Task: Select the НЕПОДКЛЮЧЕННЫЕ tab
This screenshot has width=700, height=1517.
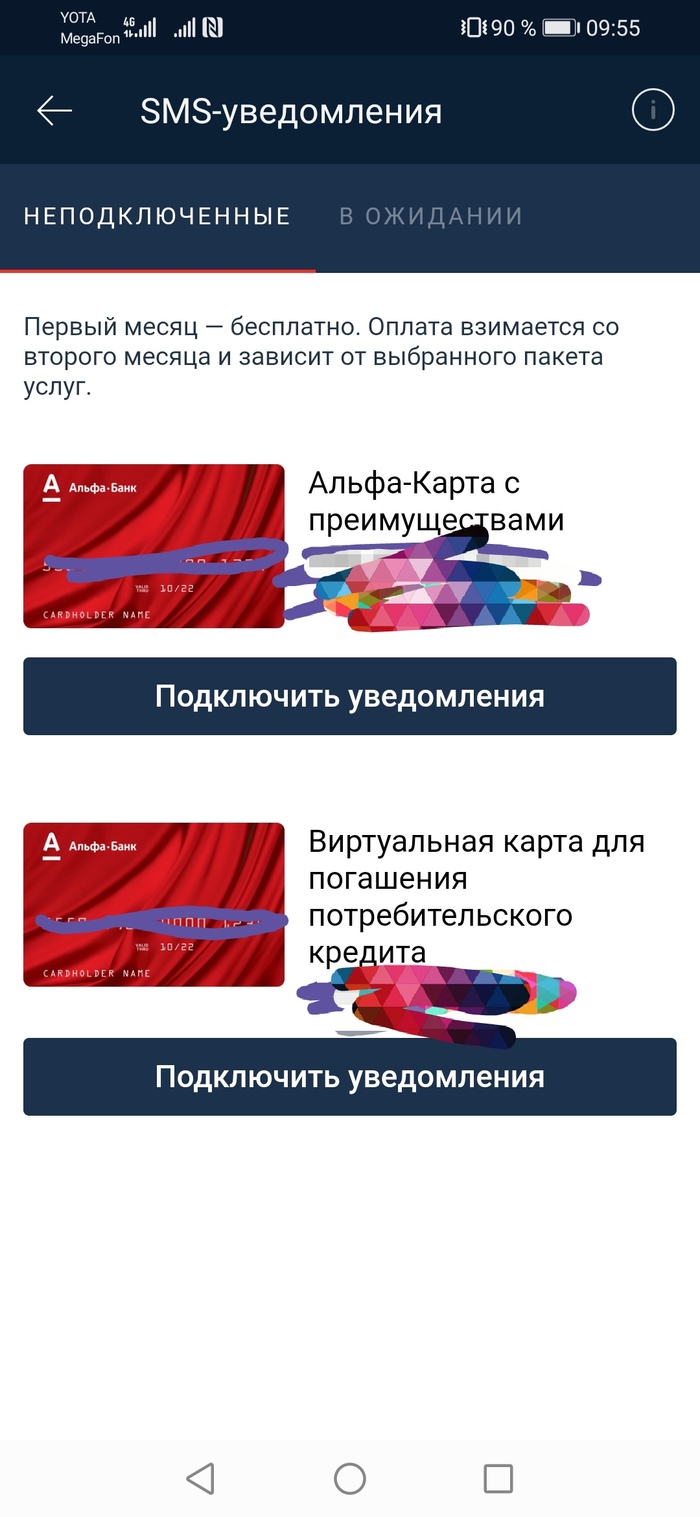Action: pos(157,216)
